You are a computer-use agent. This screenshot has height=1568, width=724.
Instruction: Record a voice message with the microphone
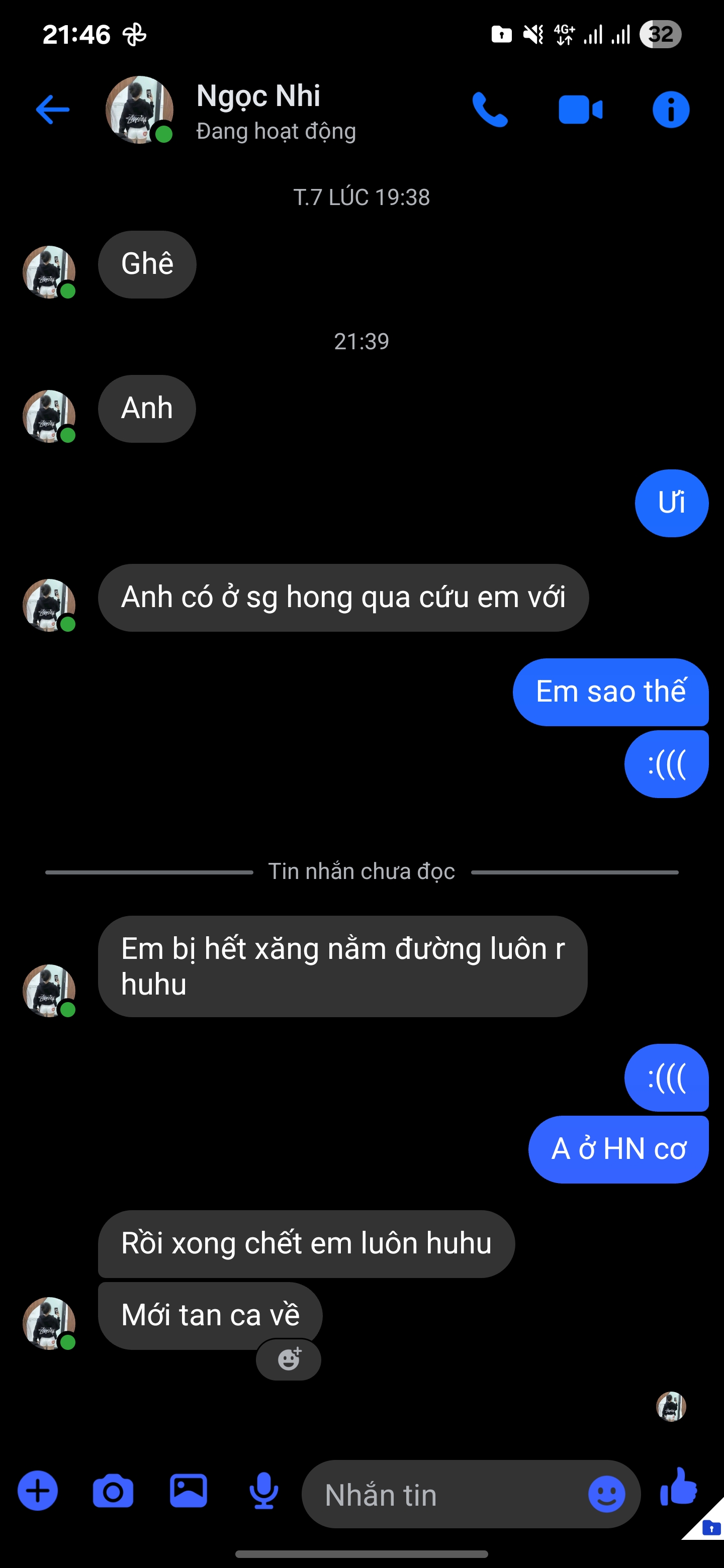[263, 1491]
